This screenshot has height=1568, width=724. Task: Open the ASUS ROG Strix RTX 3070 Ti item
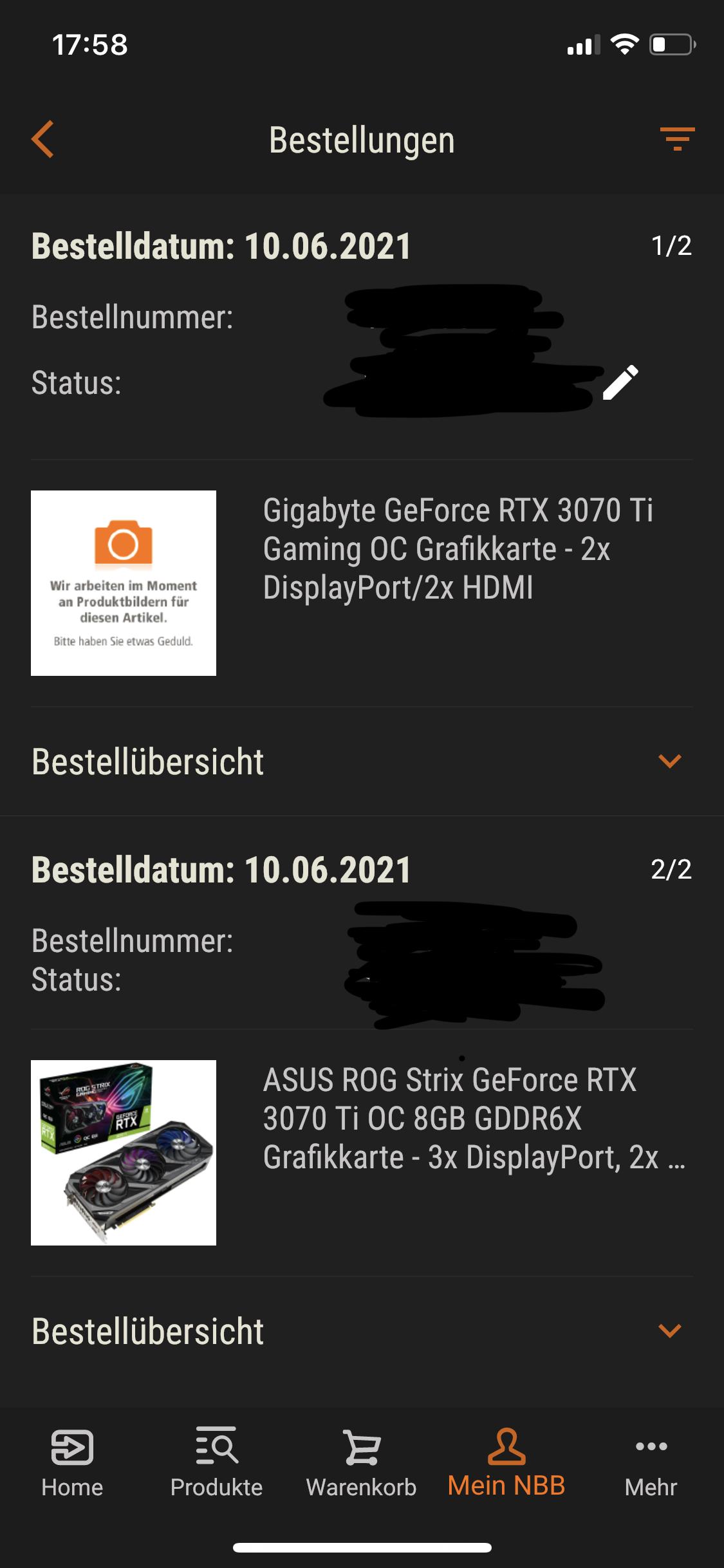(362, 1152)
